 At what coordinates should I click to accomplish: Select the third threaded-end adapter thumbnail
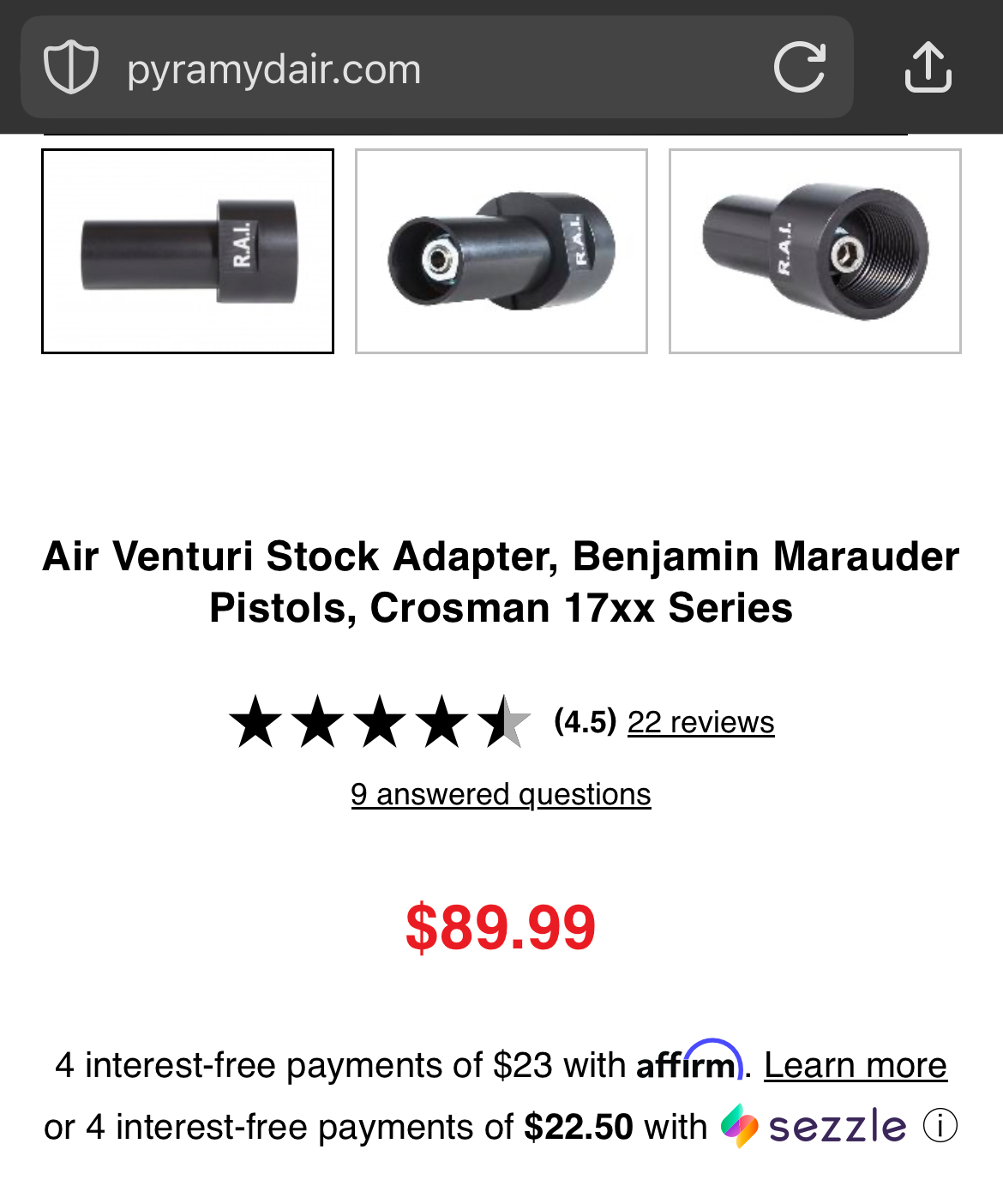coord(815,251)
